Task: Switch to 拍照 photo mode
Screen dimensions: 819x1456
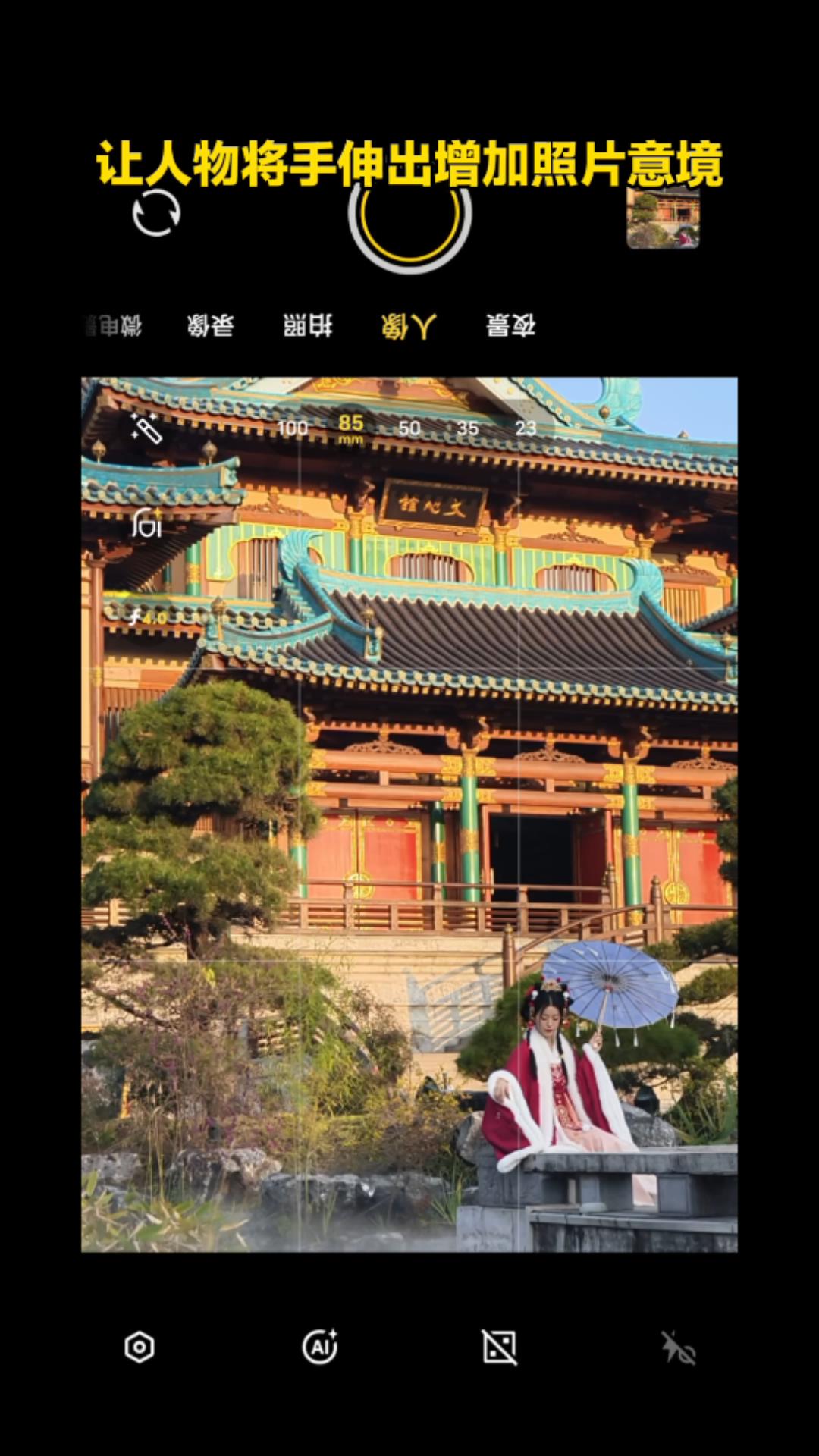Action: (307, 326)
